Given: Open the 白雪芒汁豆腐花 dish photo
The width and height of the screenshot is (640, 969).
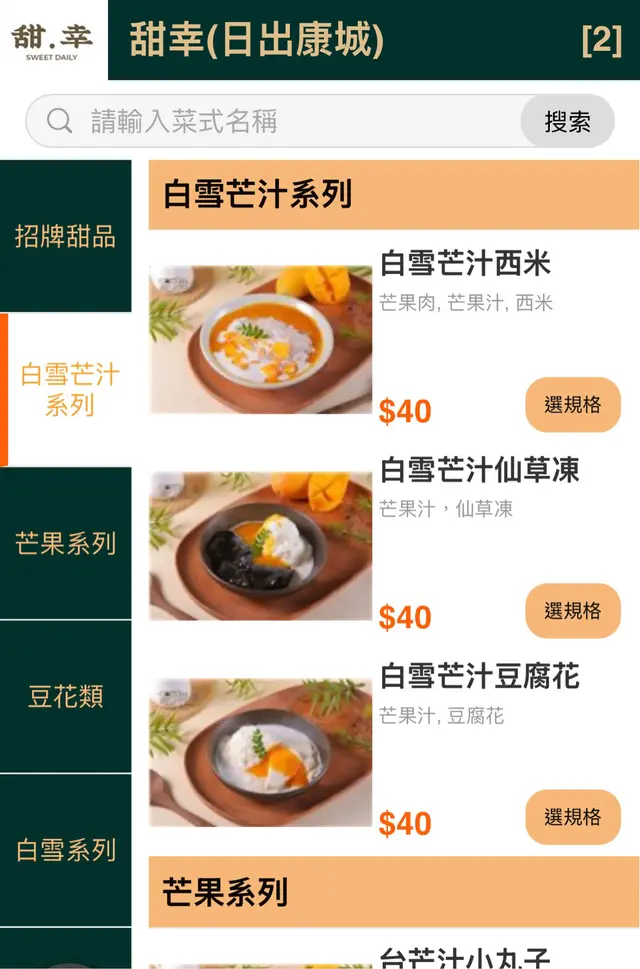Looking at the screenshot, I should (x=260, y=752).
